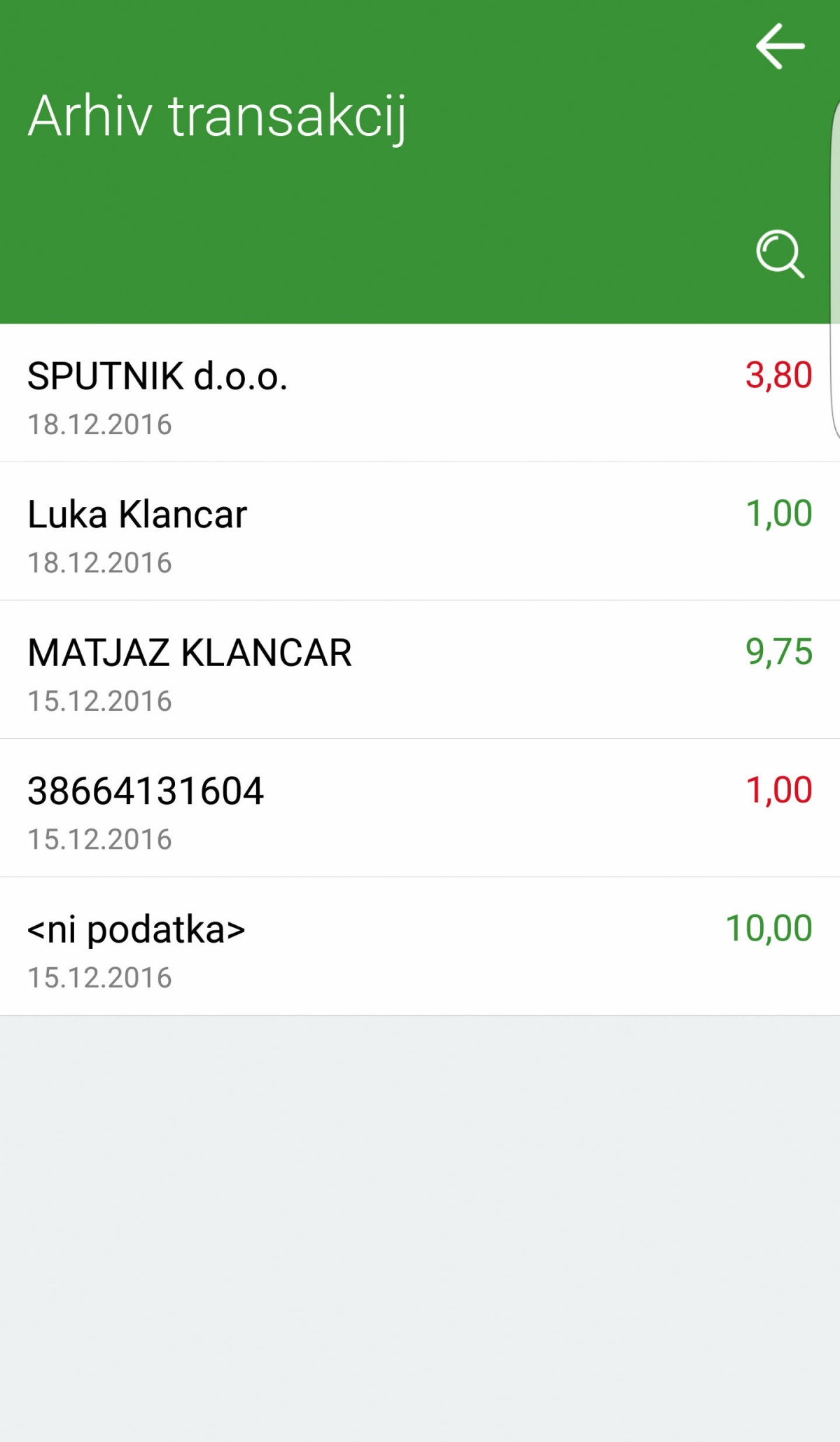Open the transaction search magnifier
The width and height of the screenshot is (840, 1442).
coord(780,254)
